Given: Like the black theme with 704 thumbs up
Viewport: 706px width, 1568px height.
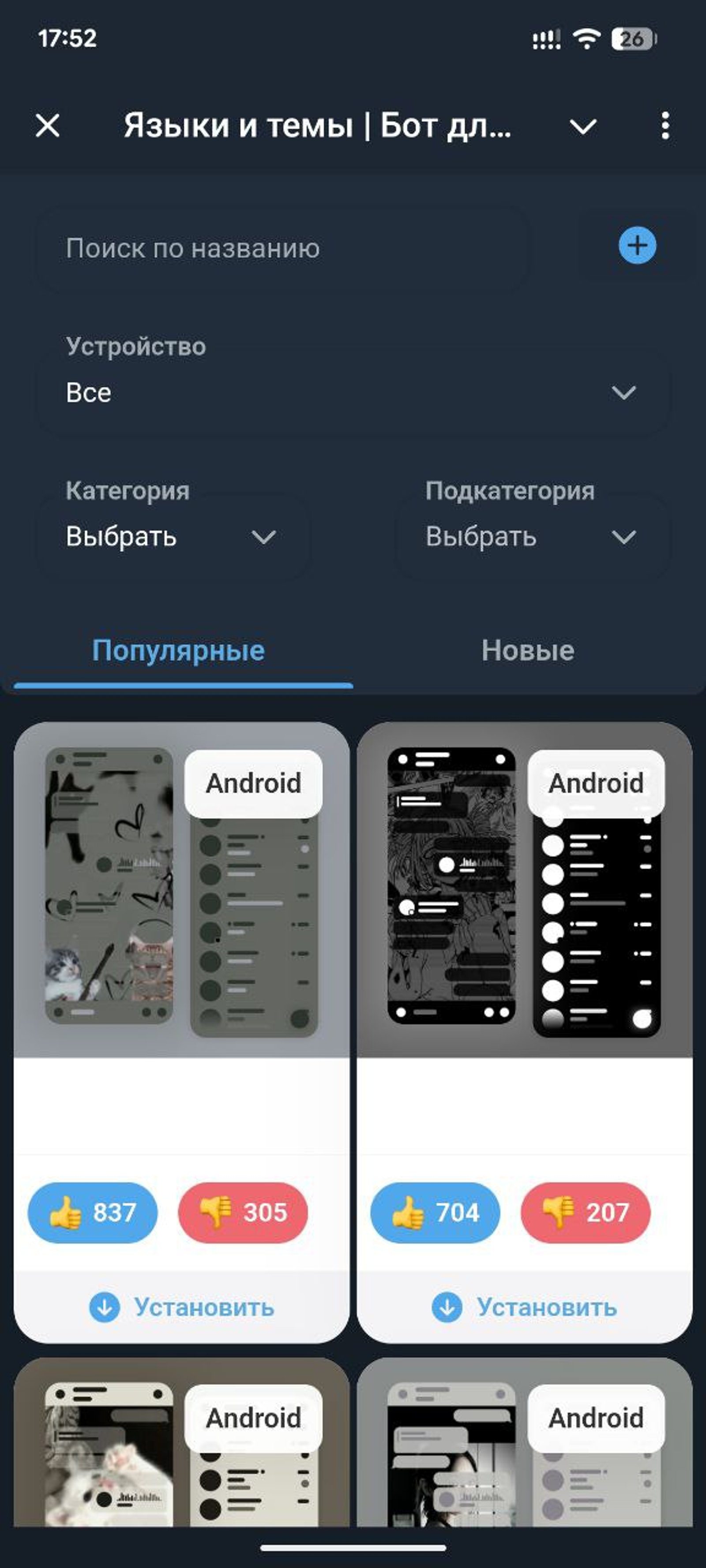Looking at the screenshot, I should (435, 1212).
